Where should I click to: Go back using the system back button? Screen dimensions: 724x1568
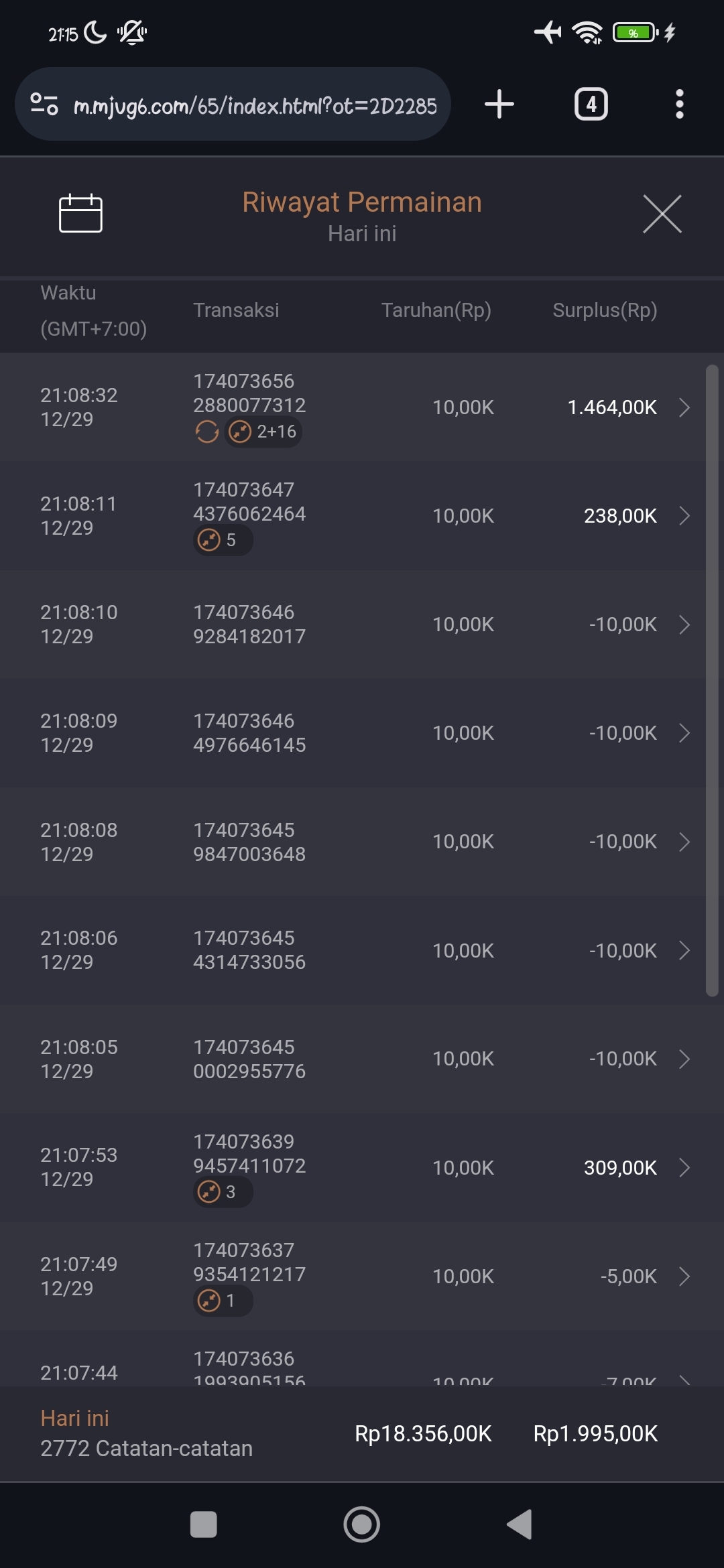(520, 1524)
